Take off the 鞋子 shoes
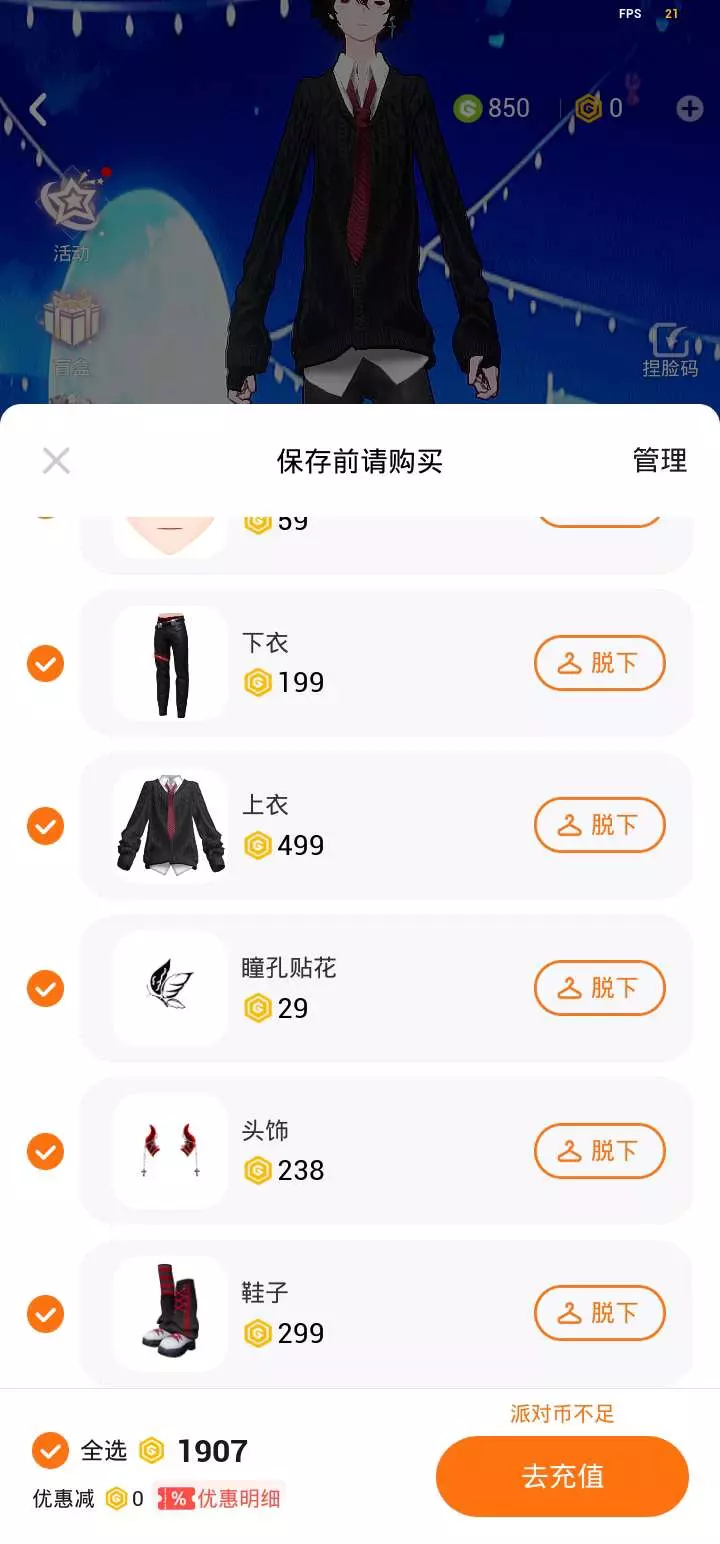The image size is (720, 1544). click(x=599, y=1314)
